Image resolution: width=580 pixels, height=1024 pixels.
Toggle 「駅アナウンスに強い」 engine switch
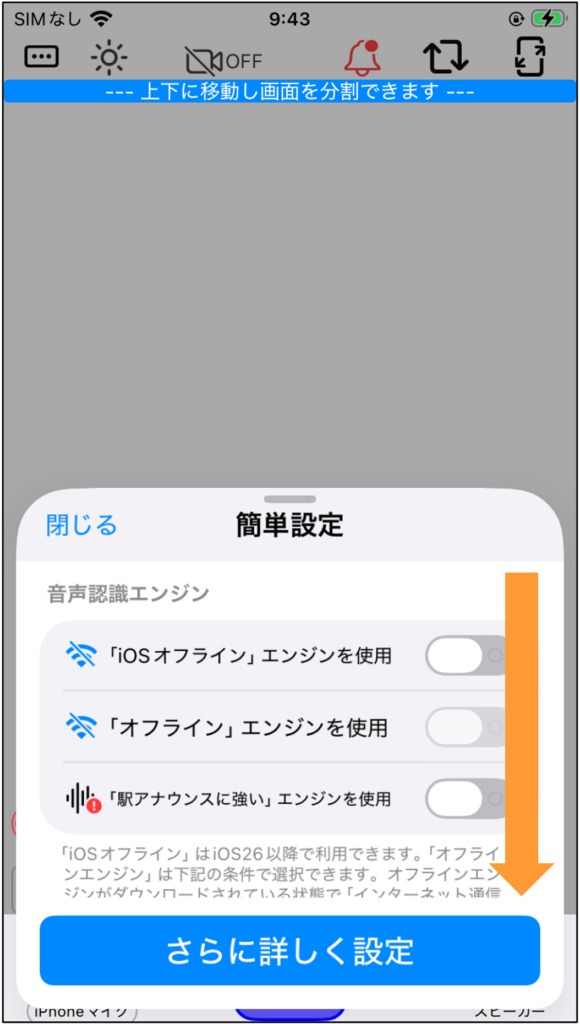466,798
